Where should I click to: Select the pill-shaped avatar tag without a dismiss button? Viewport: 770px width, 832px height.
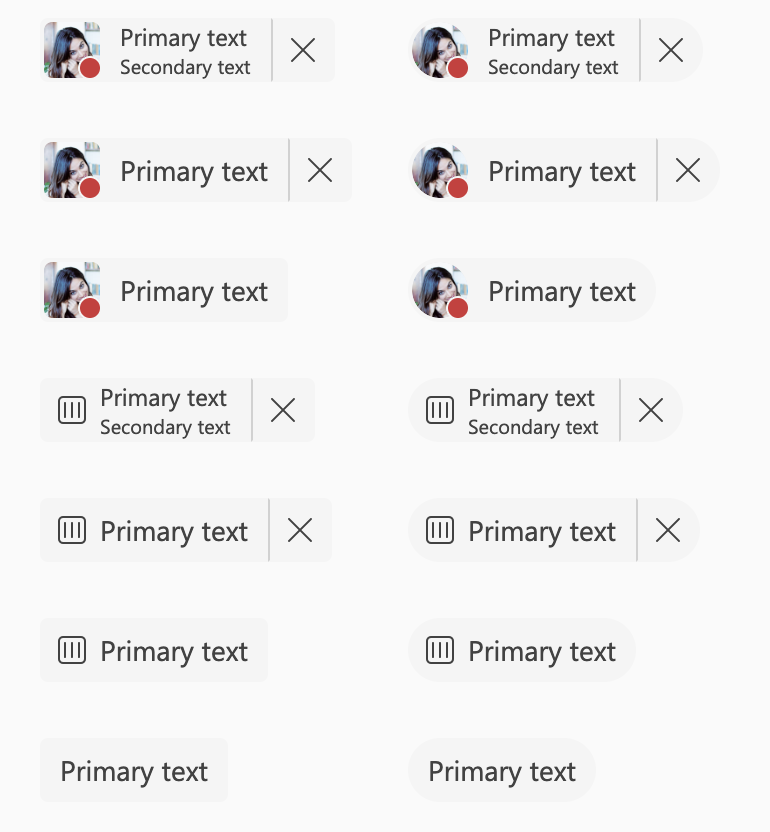tap(532, 290)
